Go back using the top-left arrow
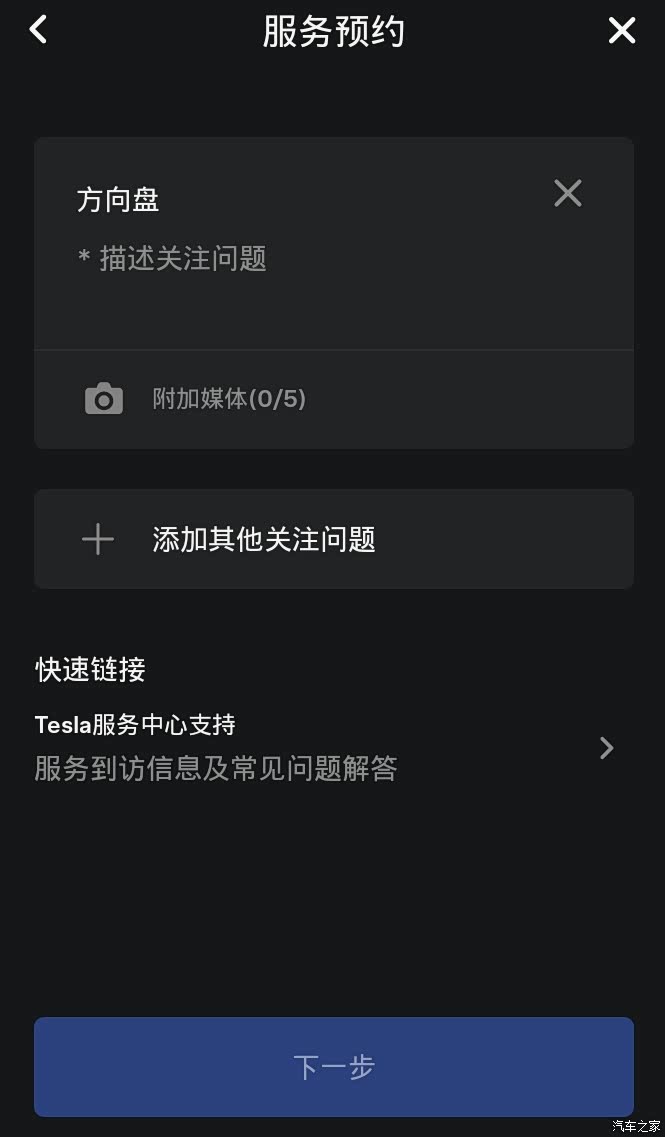This screenshot has width=665, height=1137. [x=38, y=30]
